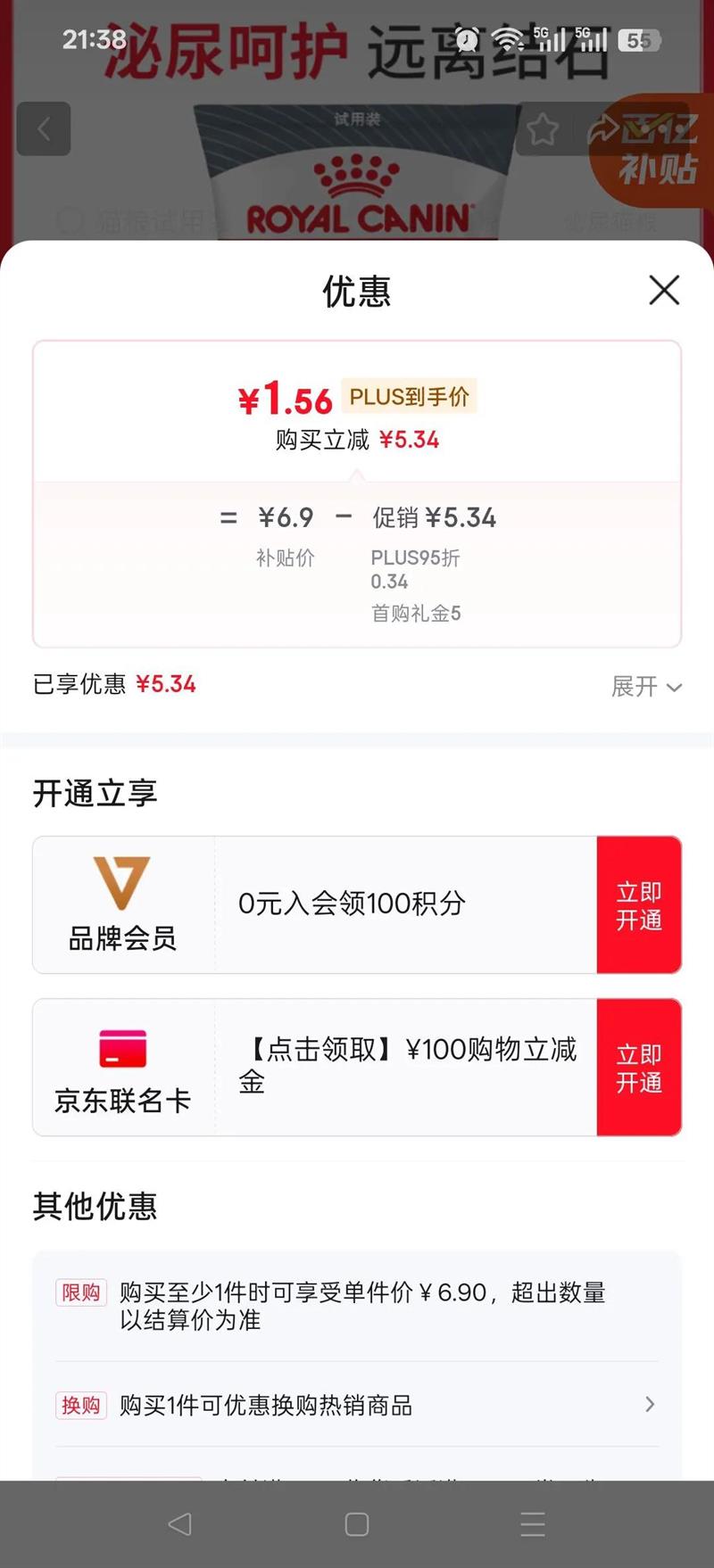
Task: Share this product via the arrow icon
Action: (x=604, y=130)
